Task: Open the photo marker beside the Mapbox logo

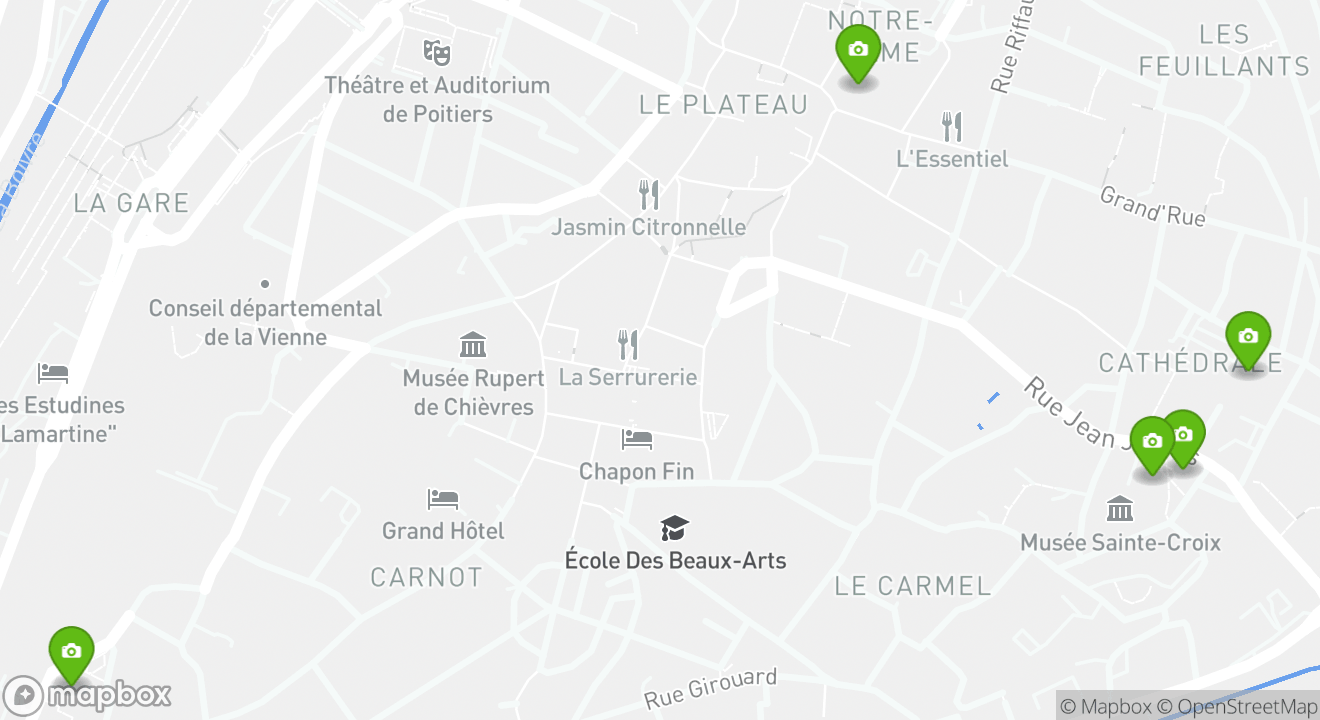Action: click(x=71, y=651)
